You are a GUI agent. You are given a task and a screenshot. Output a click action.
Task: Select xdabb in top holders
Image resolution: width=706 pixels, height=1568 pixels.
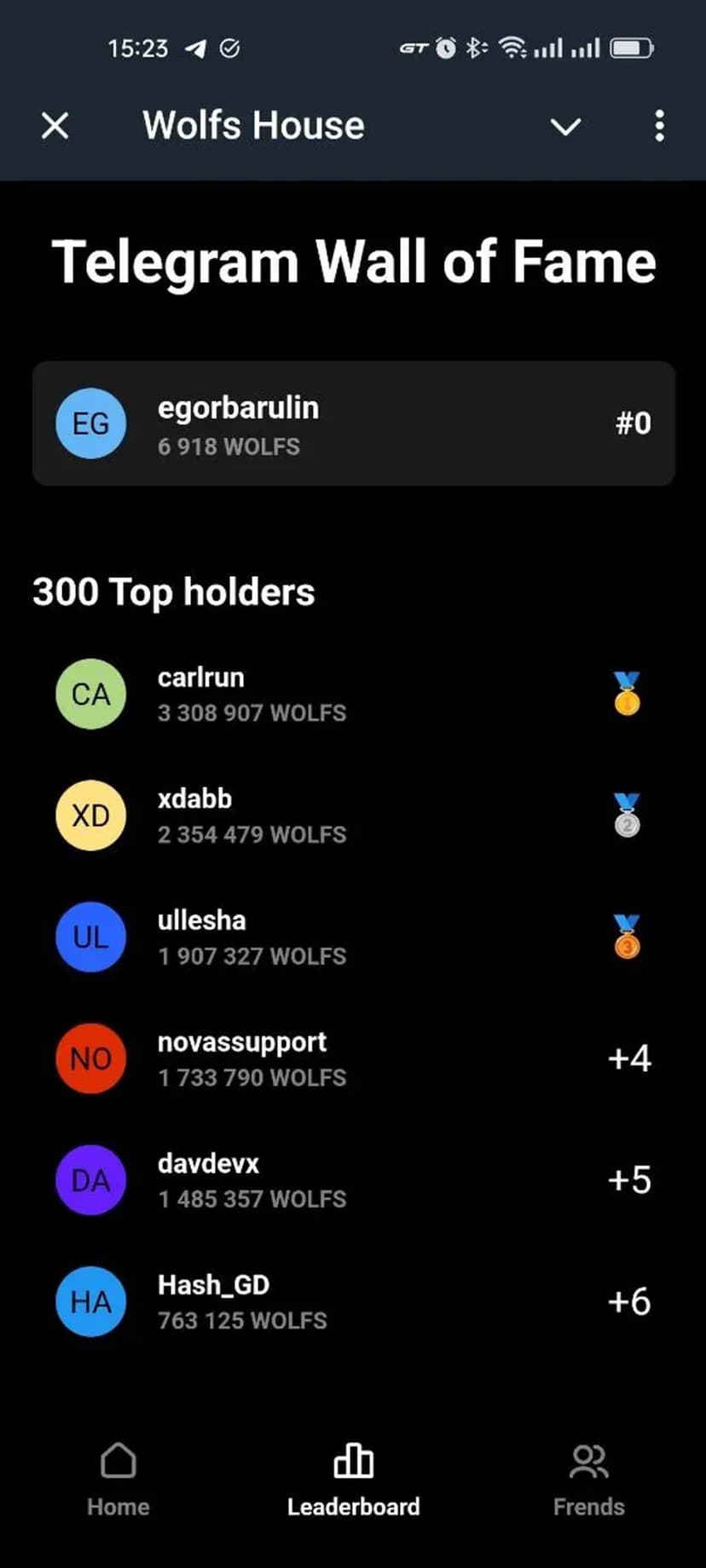353,816
